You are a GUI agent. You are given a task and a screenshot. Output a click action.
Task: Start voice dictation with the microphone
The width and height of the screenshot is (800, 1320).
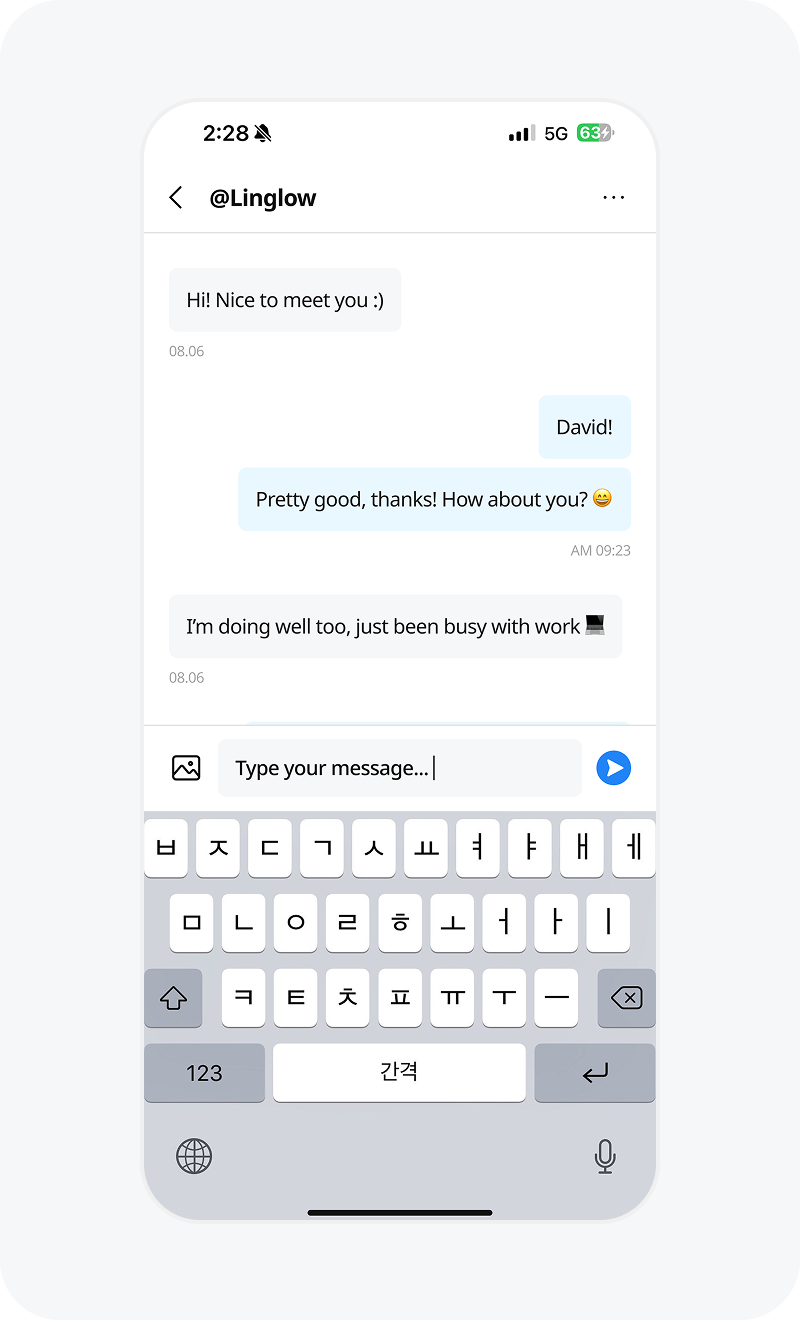click(604, 1156)
